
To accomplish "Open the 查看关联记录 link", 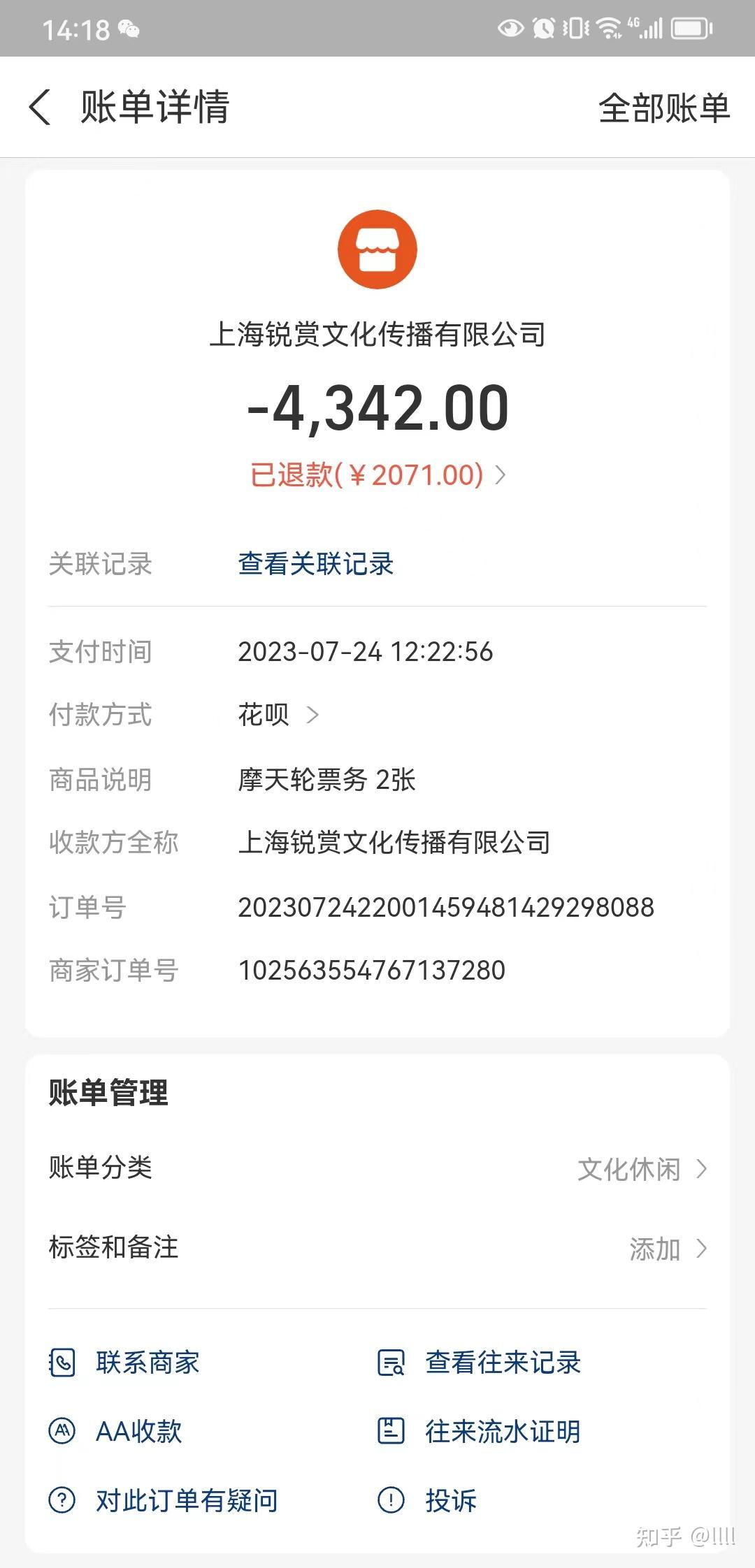I will [x=315, y=564].
